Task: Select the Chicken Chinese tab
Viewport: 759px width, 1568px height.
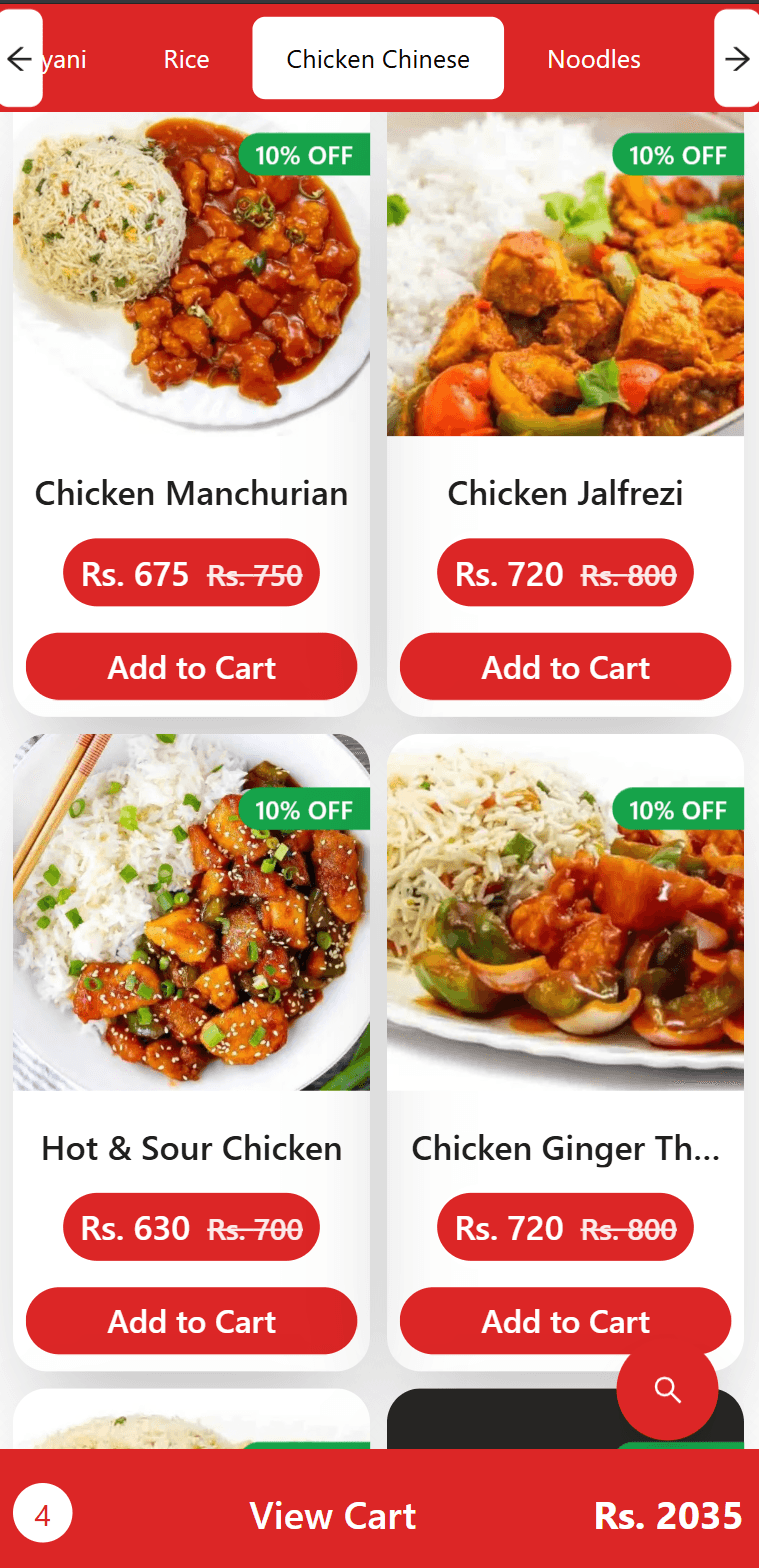Action: pos(378,59)
